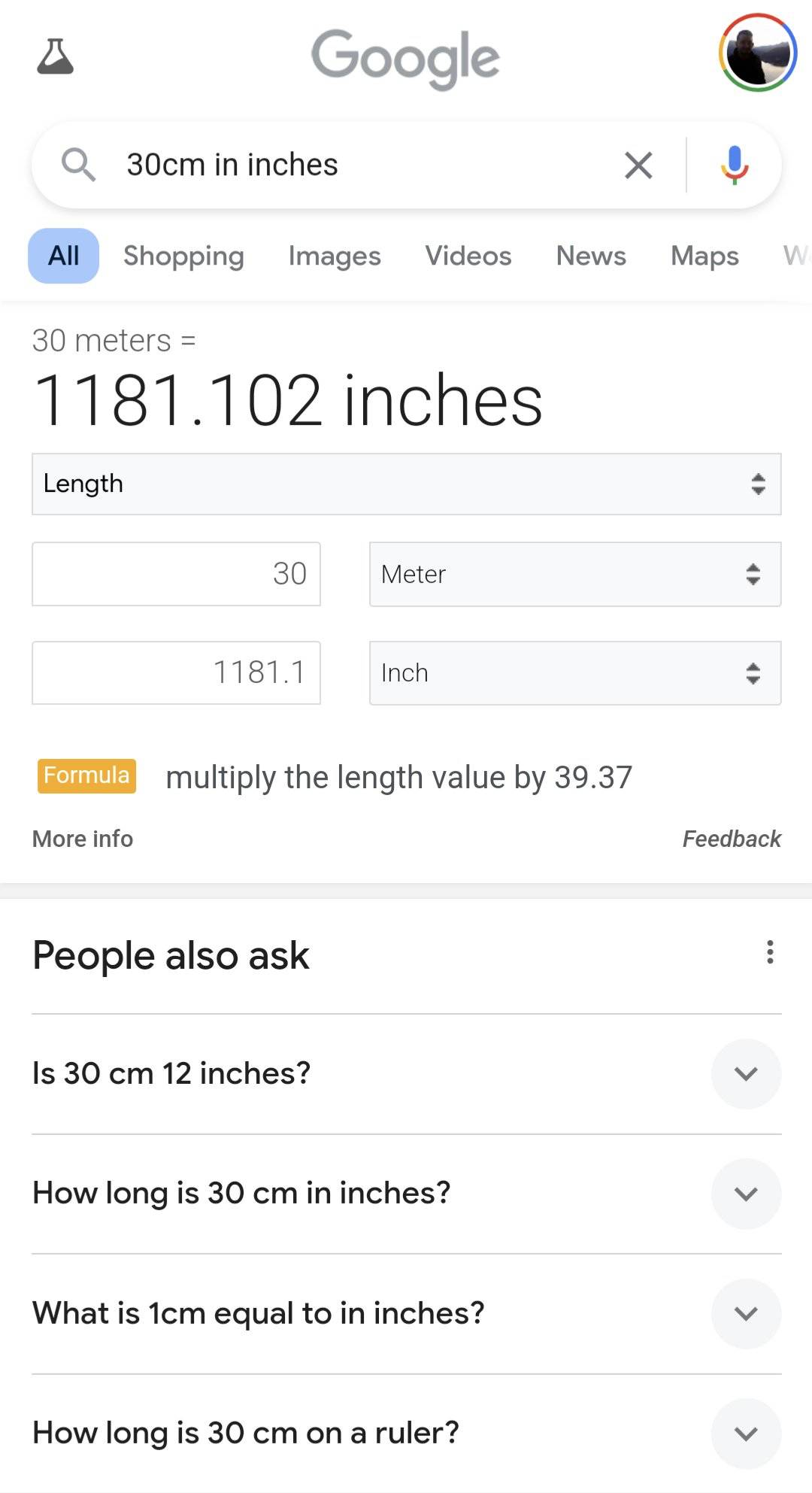This screenshot has height=1493, width=812.
Task: Switch to the Shopping tab
Action: (183, 256)
